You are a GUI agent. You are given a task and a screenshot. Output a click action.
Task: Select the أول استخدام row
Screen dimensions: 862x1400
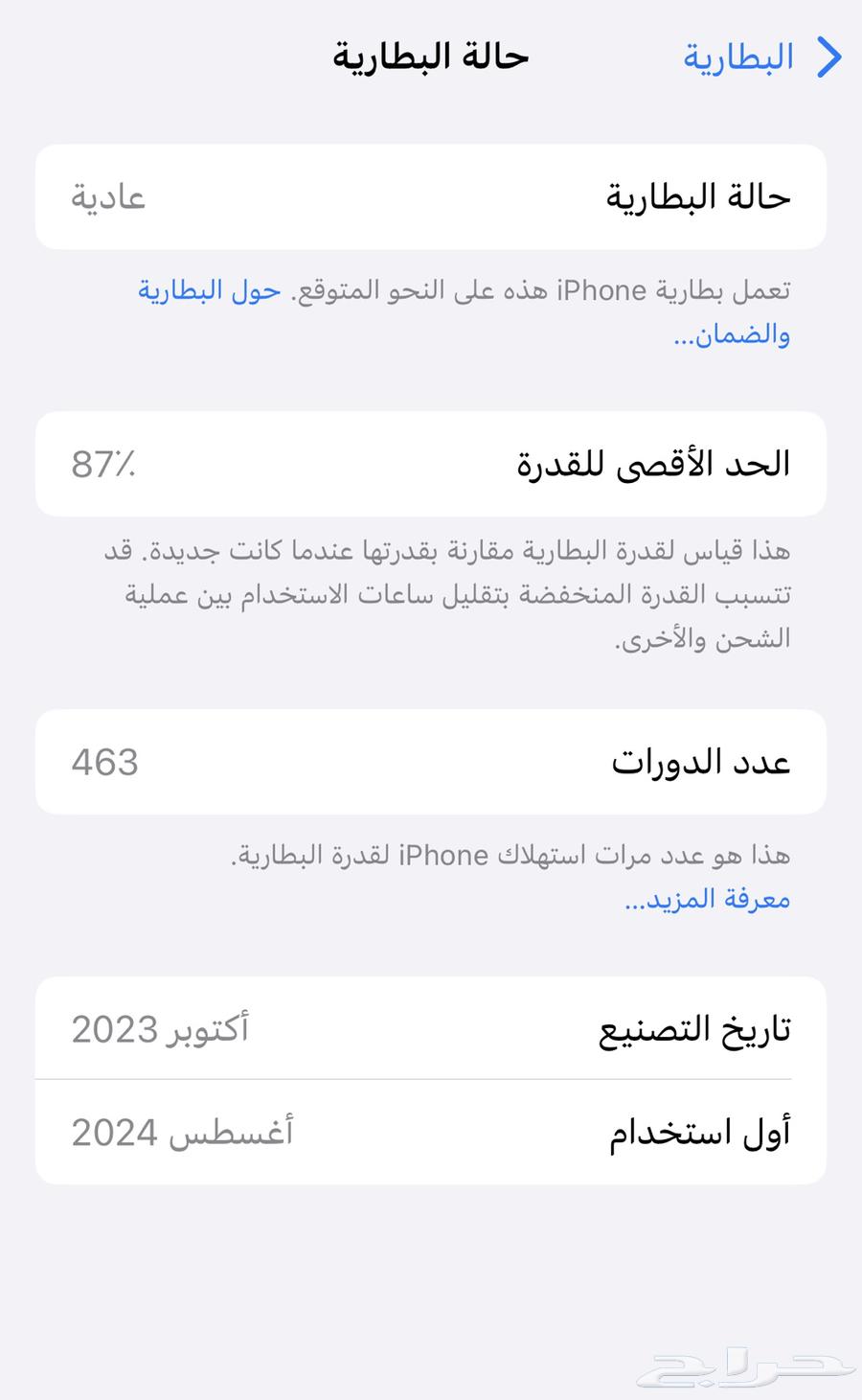tap(431, 1132)
